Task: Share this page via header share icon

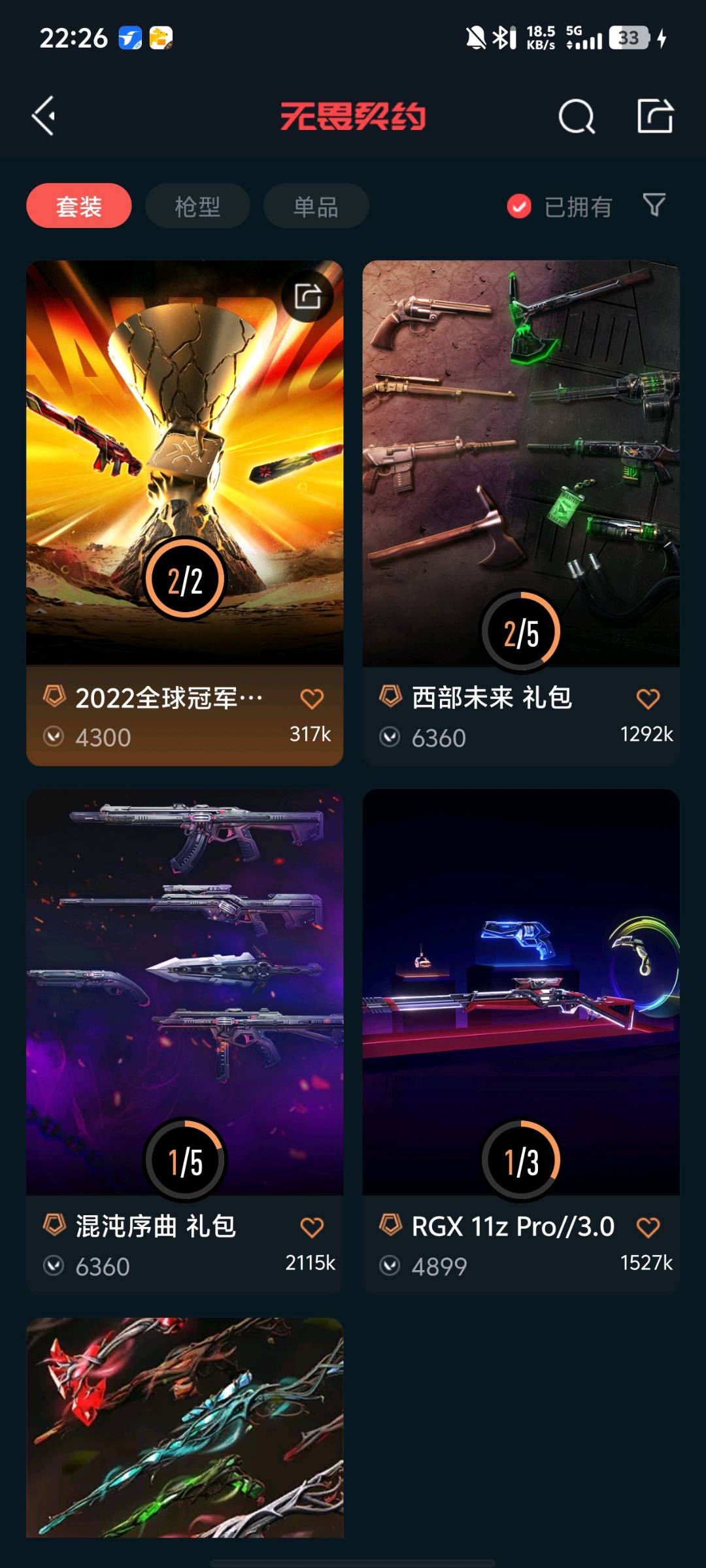Action: point(655,116)
